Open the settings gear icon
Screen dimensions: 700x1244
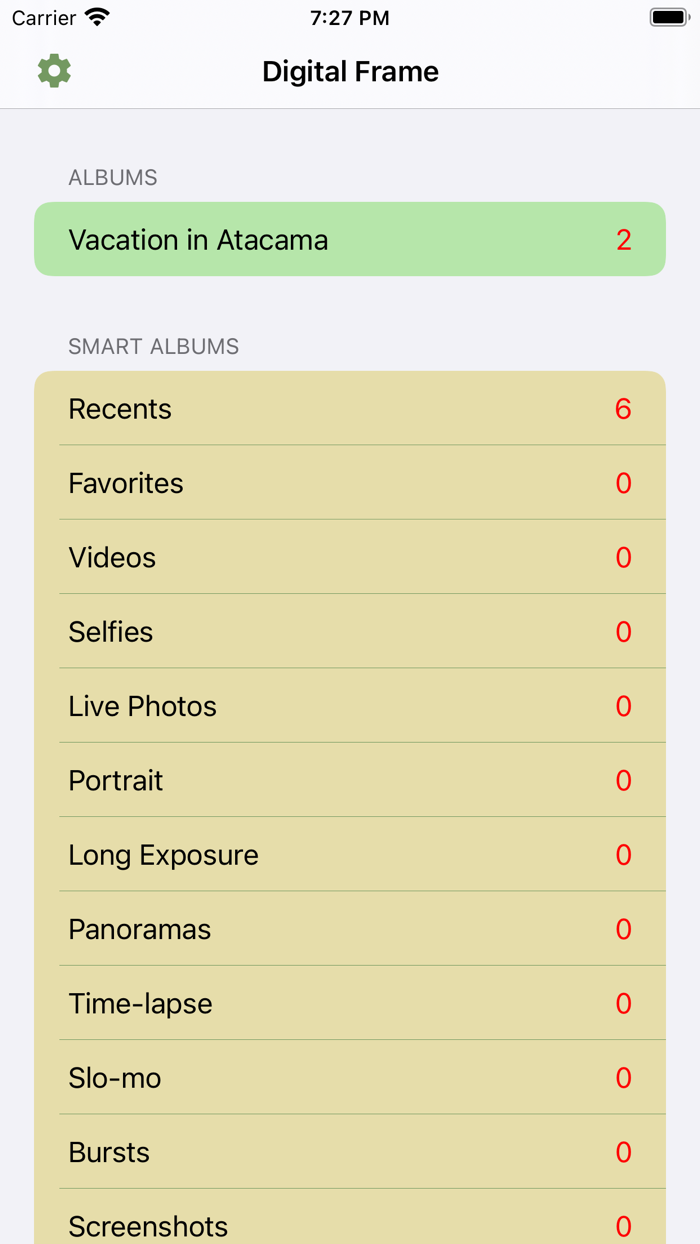click(54, 71)
